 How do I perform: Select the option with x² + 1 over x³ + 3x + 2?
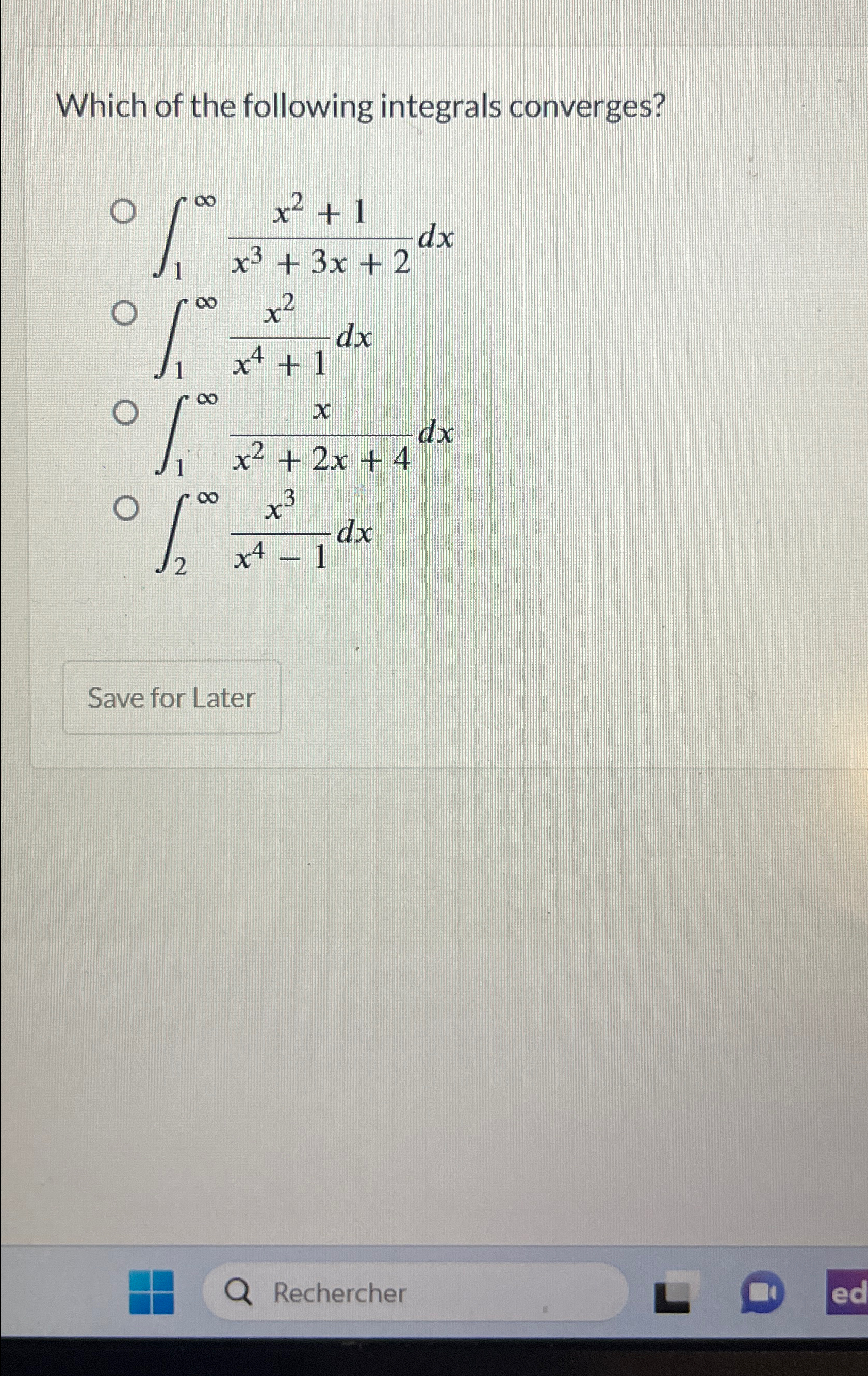(x=124, y=212)
